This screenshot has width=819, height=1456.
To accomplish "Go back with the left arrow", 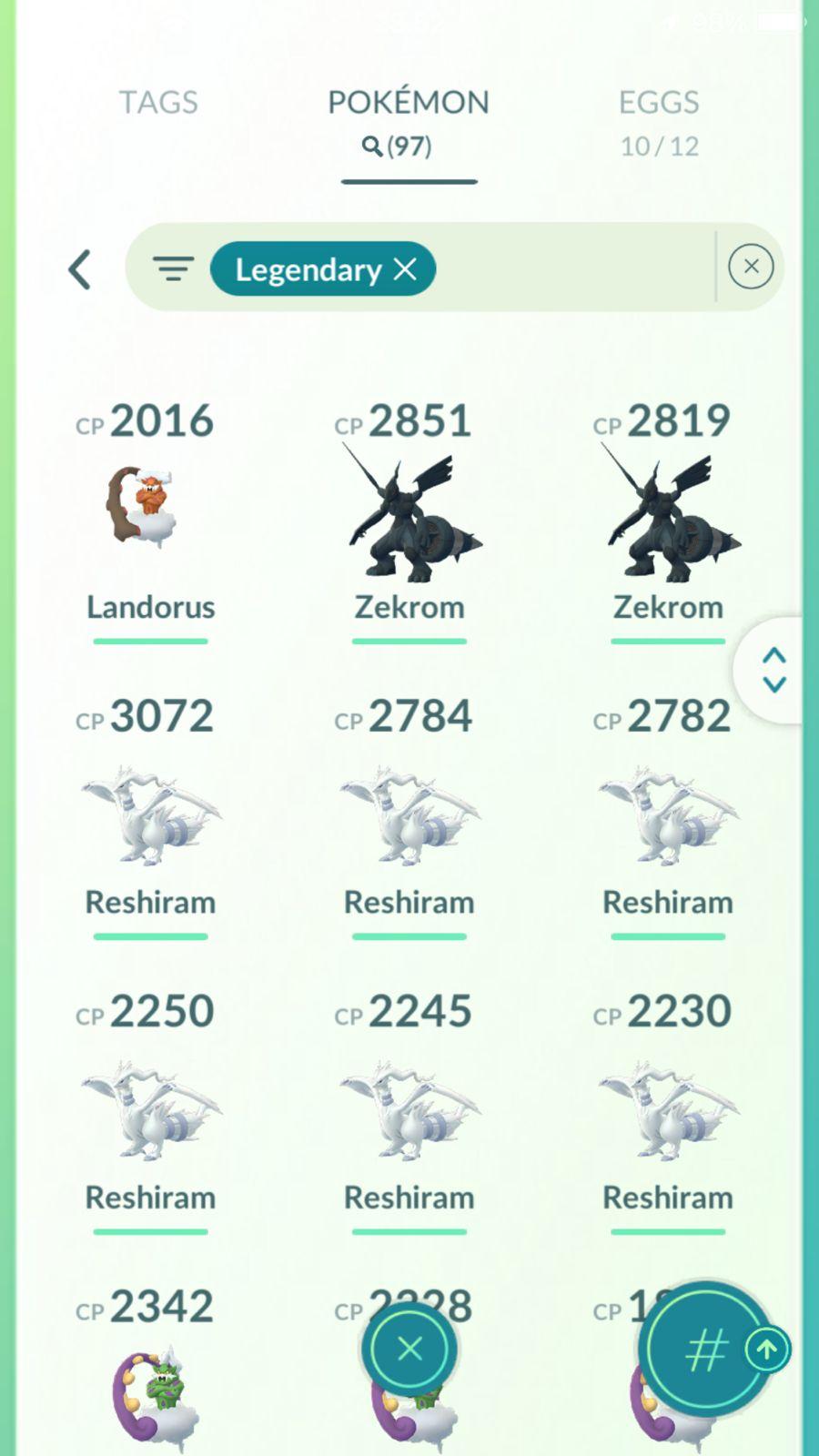I will (x=80, y=269).
